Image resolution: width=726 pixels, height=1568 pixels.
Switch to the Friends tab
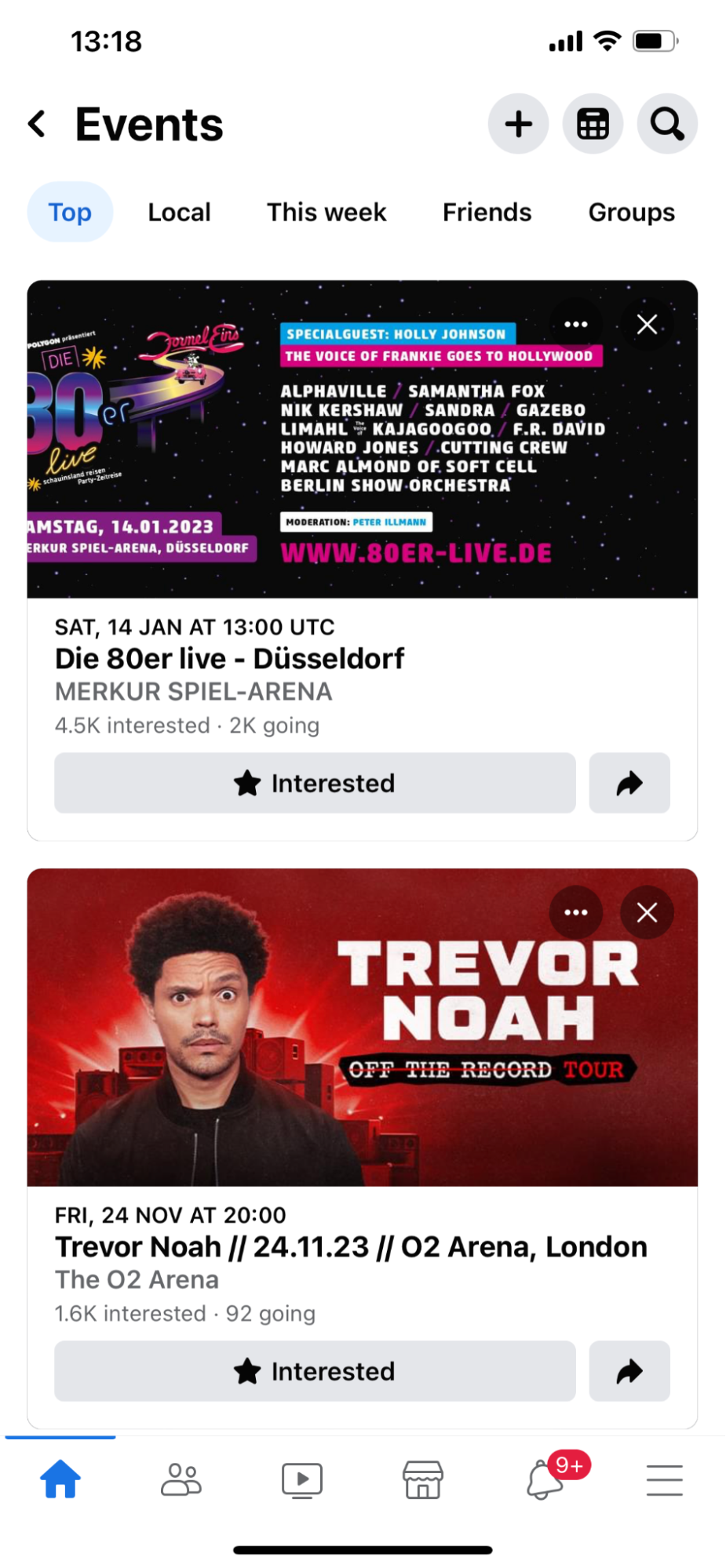click(487, 212)
